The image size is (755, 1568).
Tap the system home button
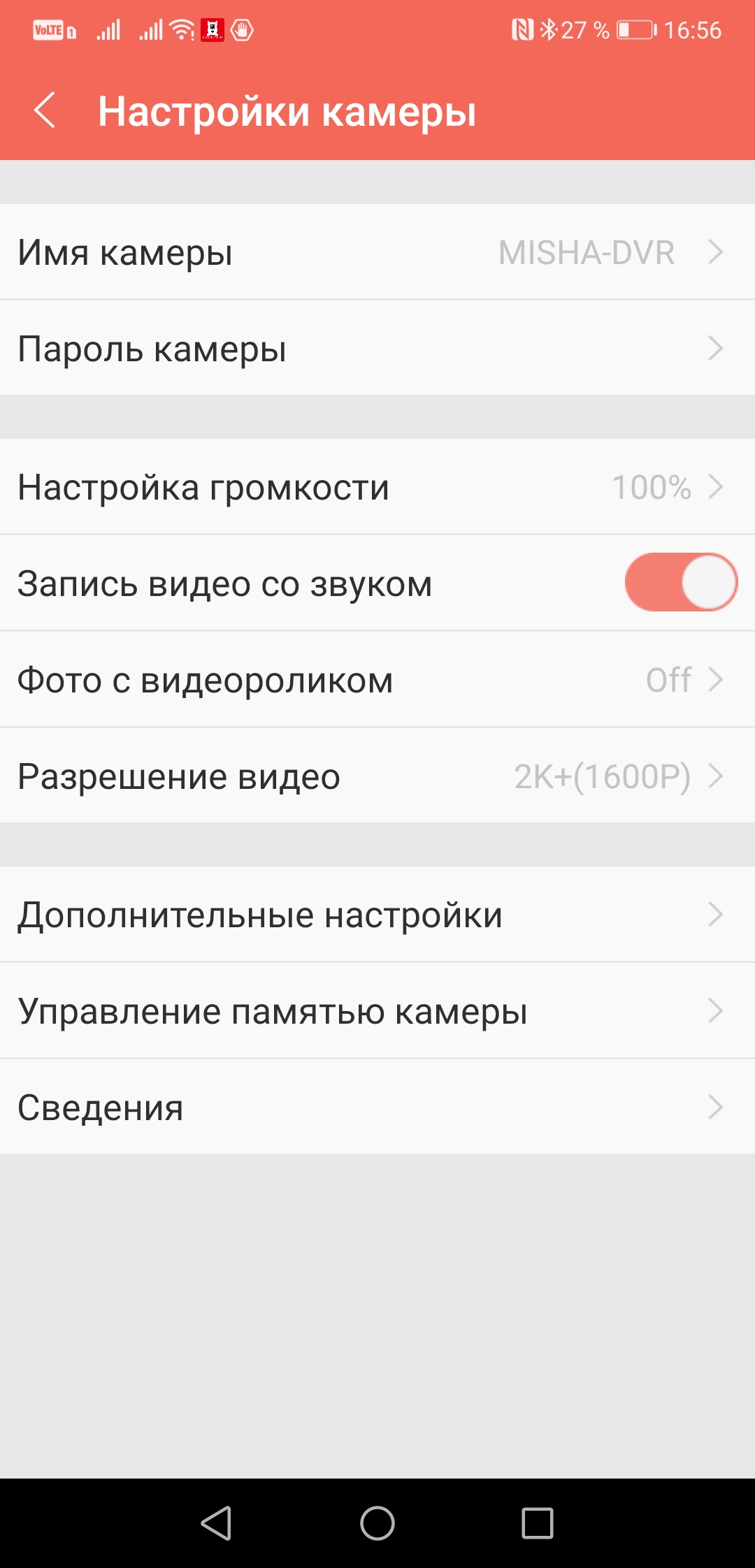(x=377, y=1523)
